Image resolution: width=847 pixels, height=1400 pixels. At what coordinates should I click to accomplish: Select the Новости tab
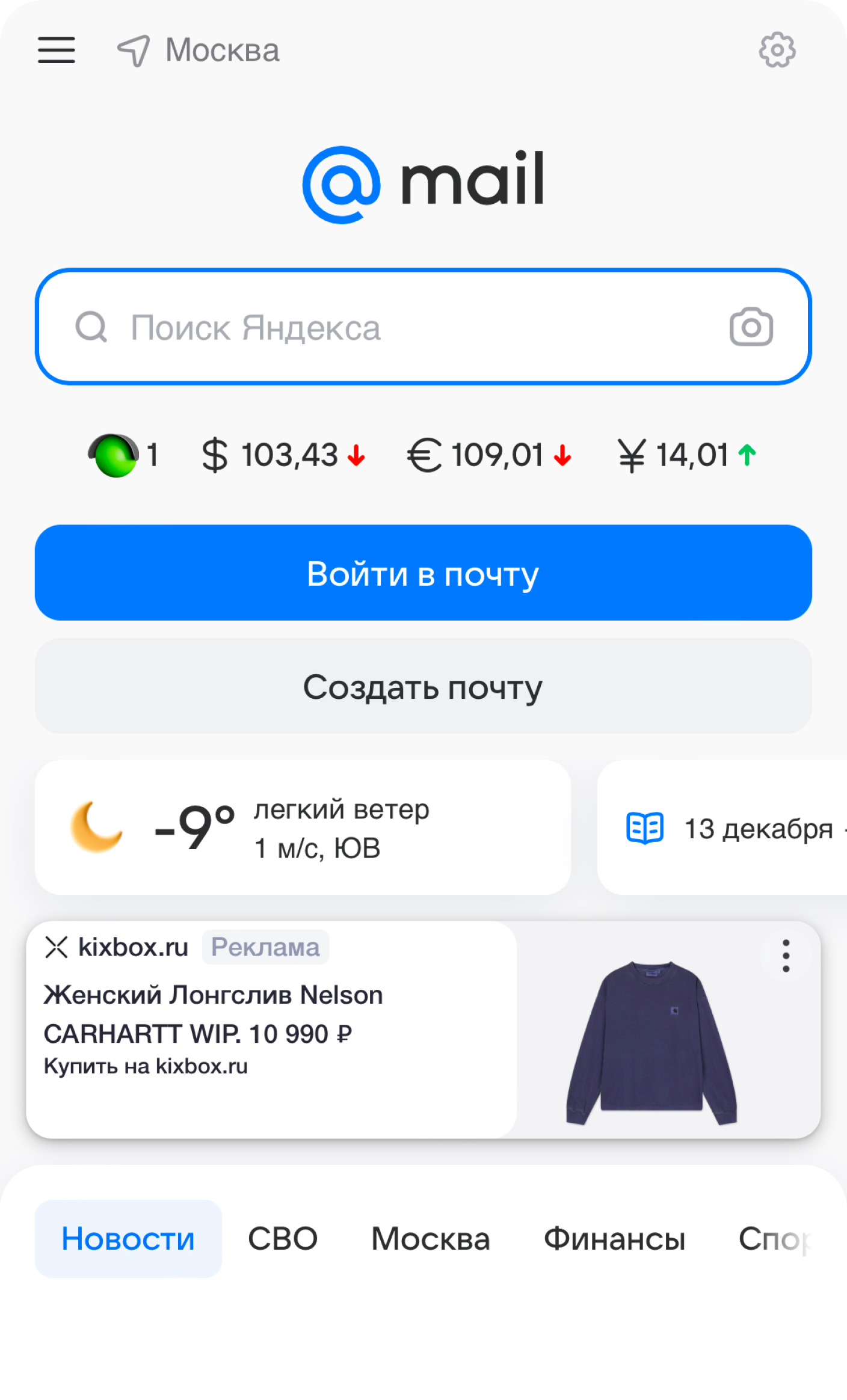(128, 1239)
